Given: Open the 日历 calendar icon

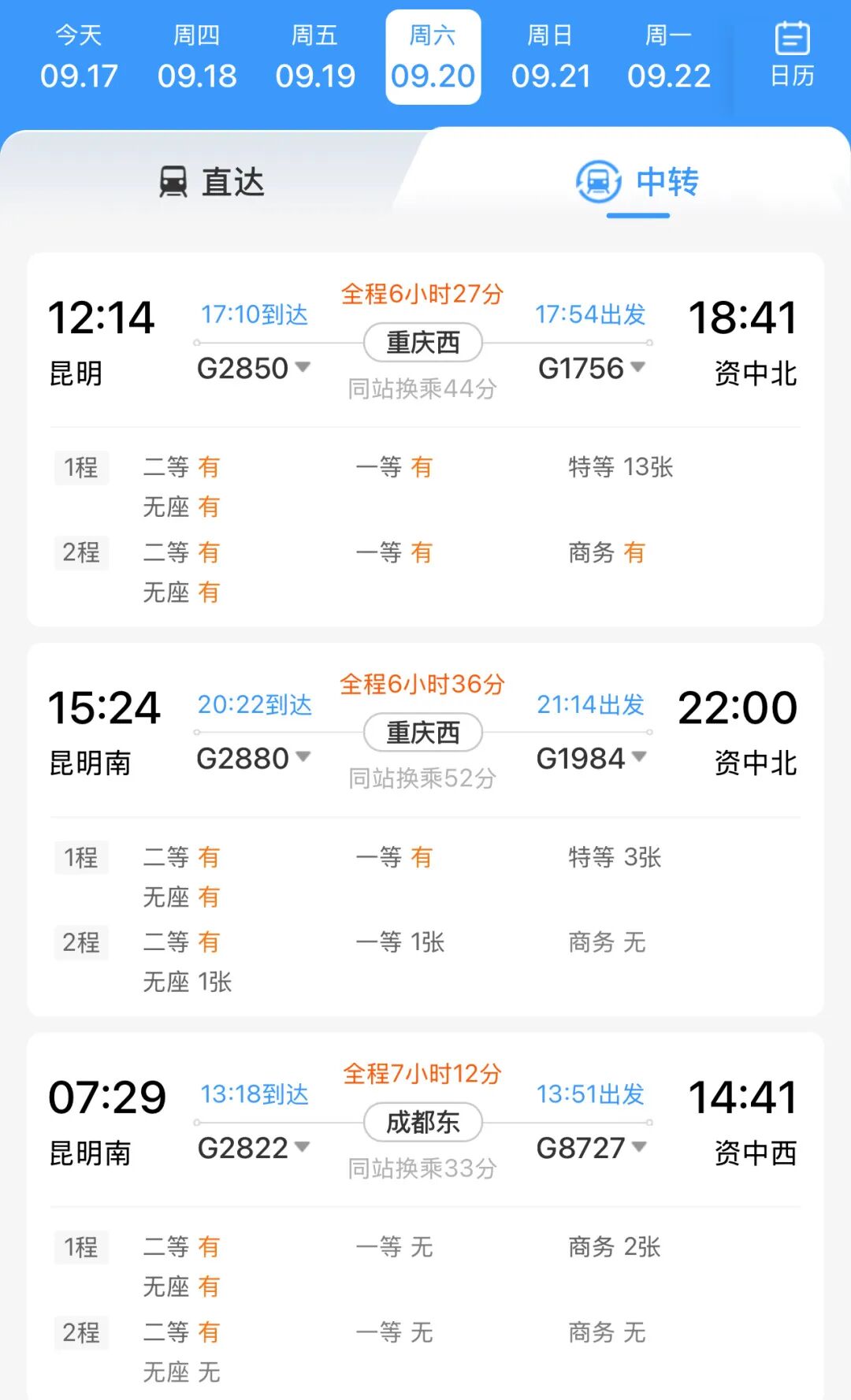Looking at the screenshot, I should [x=792, y=55].
